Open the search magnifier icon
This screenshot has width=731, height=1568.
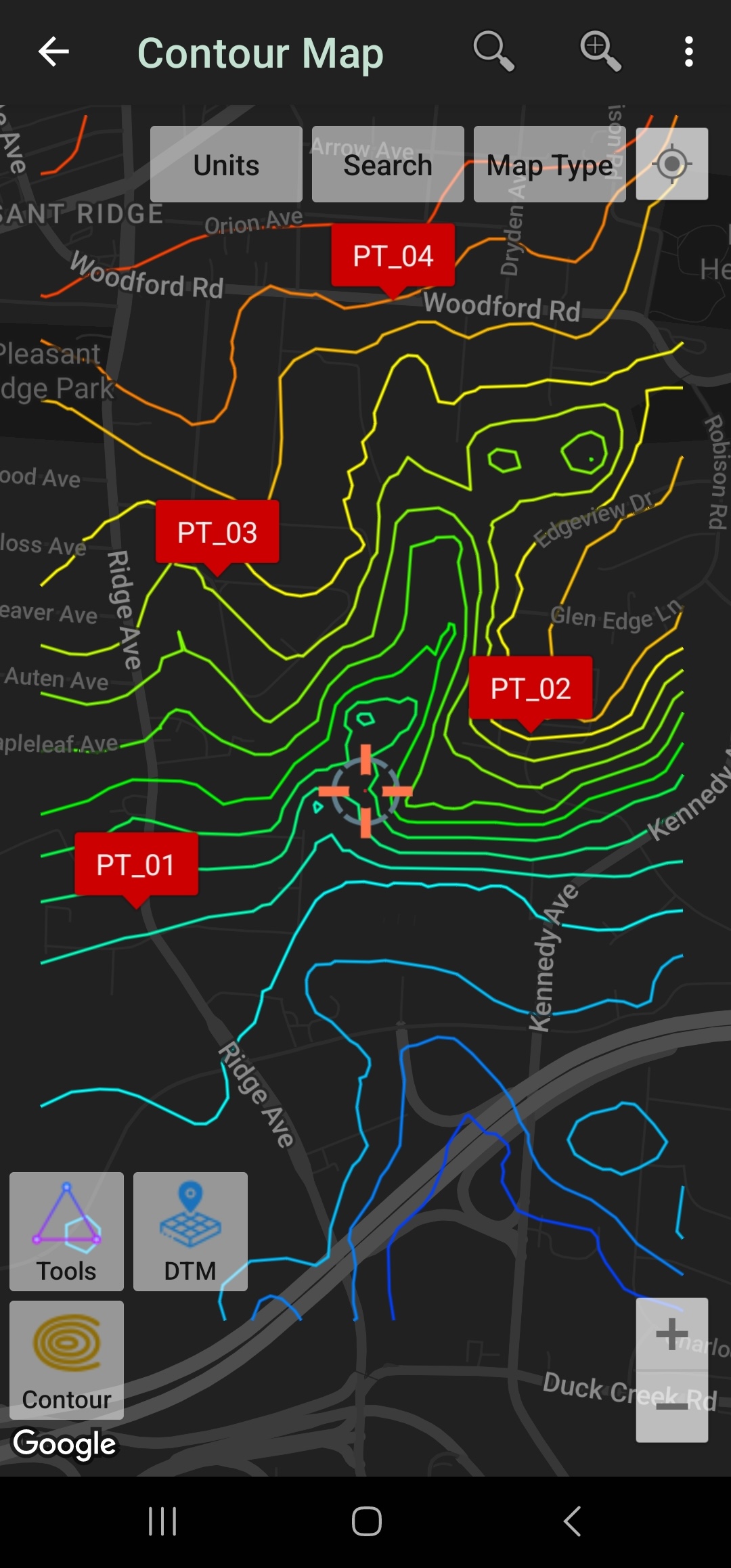tap(493, 51)
